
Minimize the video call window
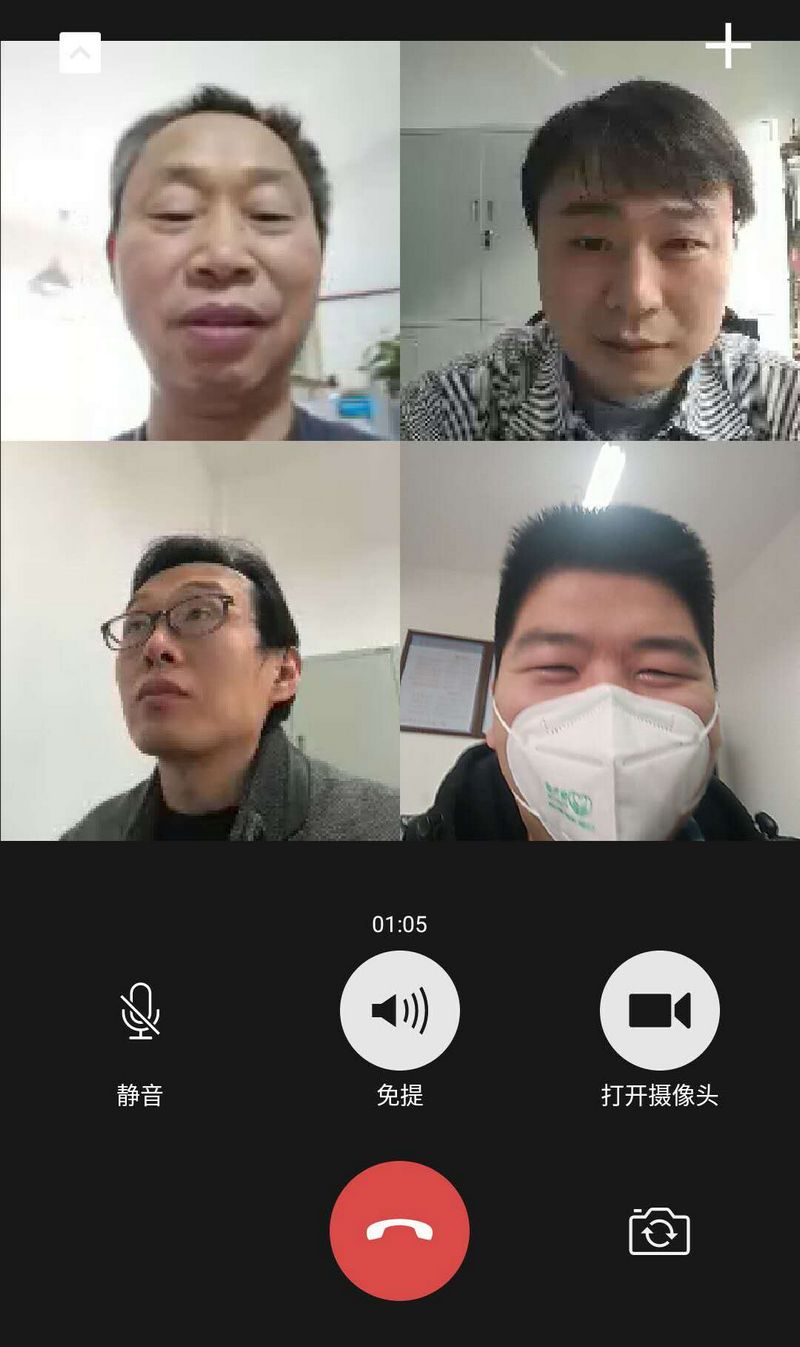pos(80,53)
